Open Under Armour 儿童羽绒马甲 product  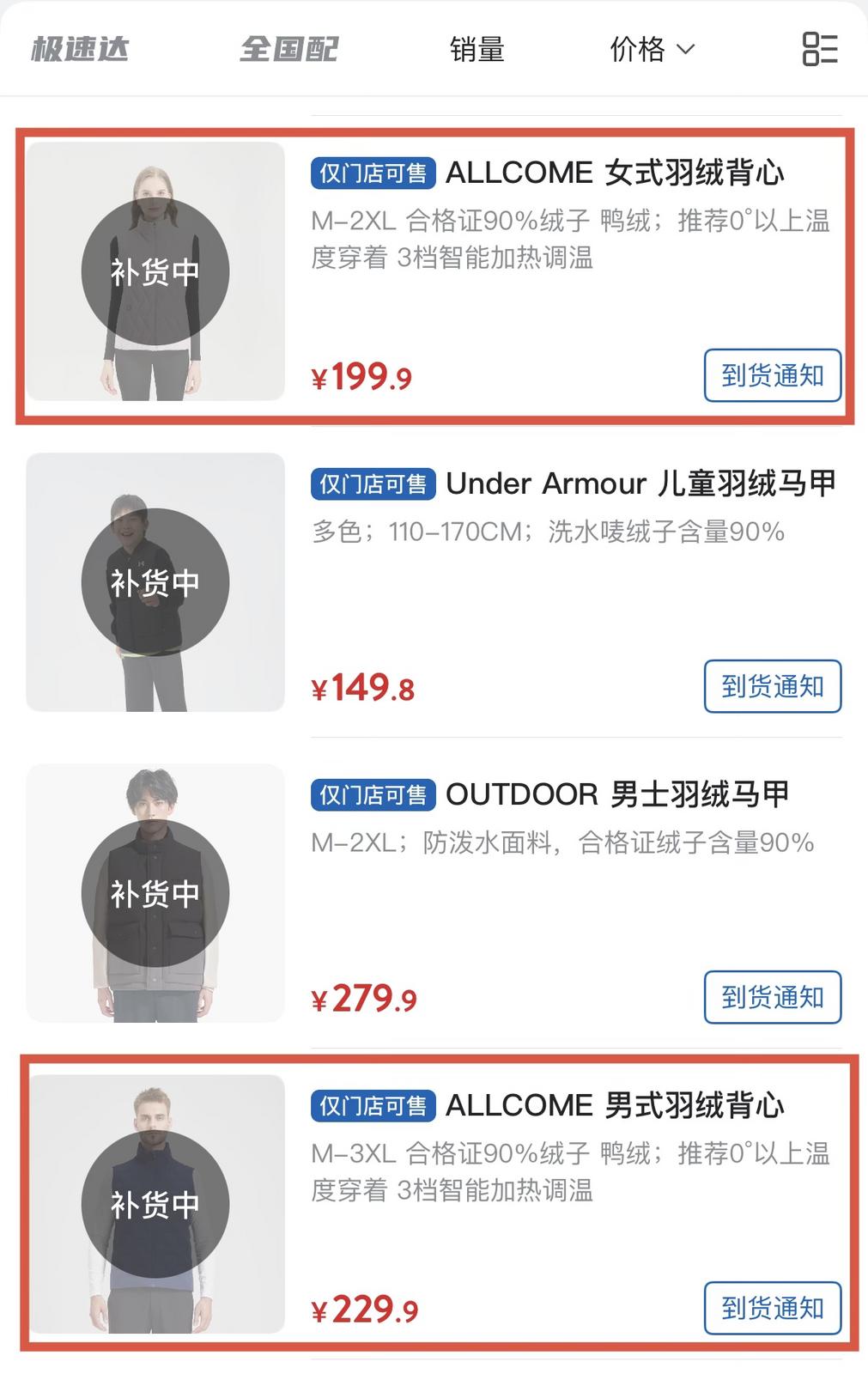(640, 483)
